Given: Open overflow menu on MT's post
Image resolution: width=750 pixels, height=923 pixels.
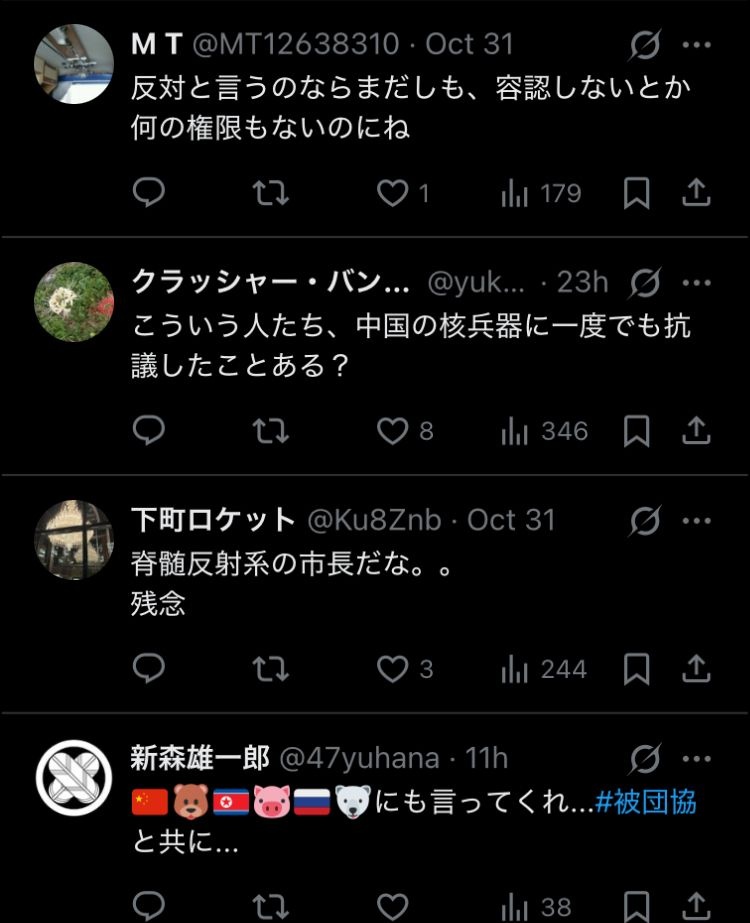Looking at the screenshot, I should coord(697,45).
